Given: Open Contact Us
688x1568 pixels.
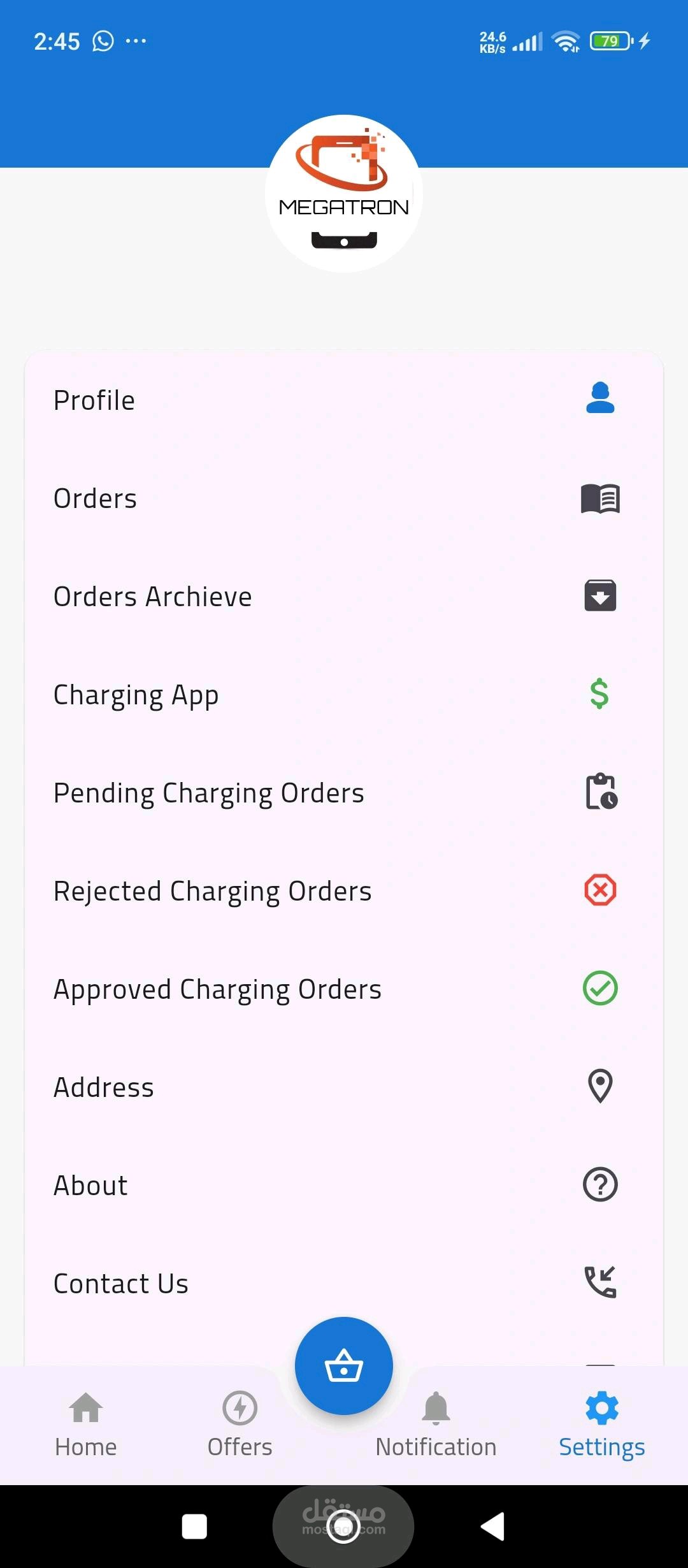Looking at the screenshot, I should 344,1283.
